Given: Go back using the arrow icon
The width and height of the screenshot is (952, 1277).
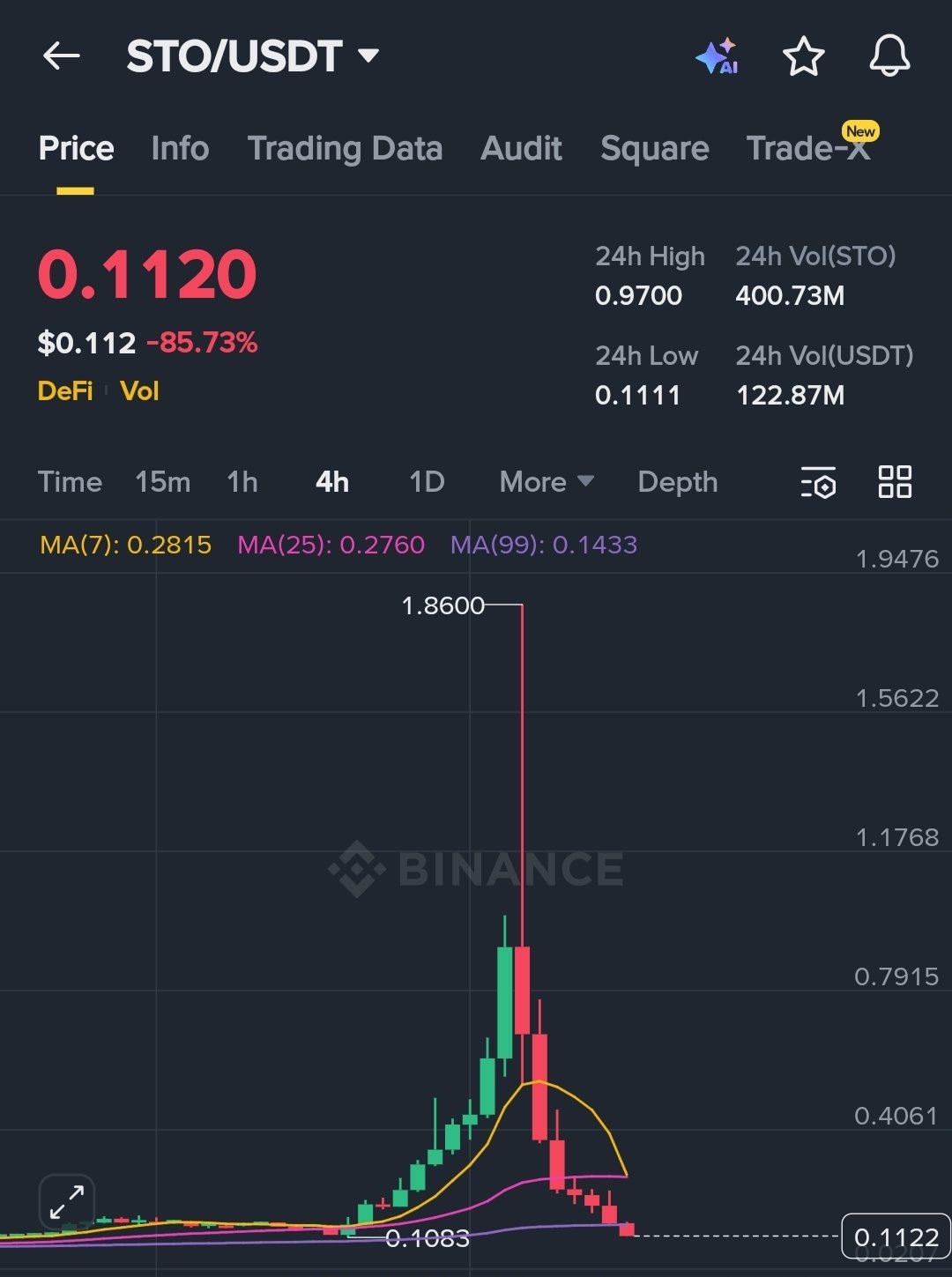Looking at the screenshot, I should click(61, 56).
